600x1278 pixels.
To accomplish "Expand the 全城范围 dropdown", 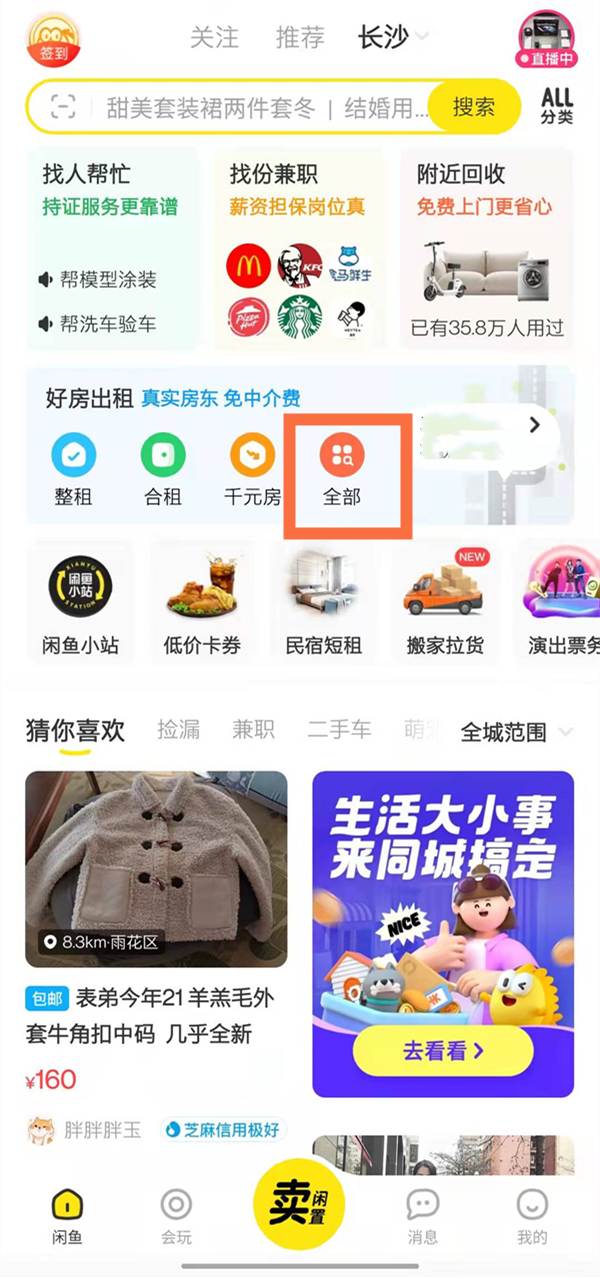I will coord(516,732).
